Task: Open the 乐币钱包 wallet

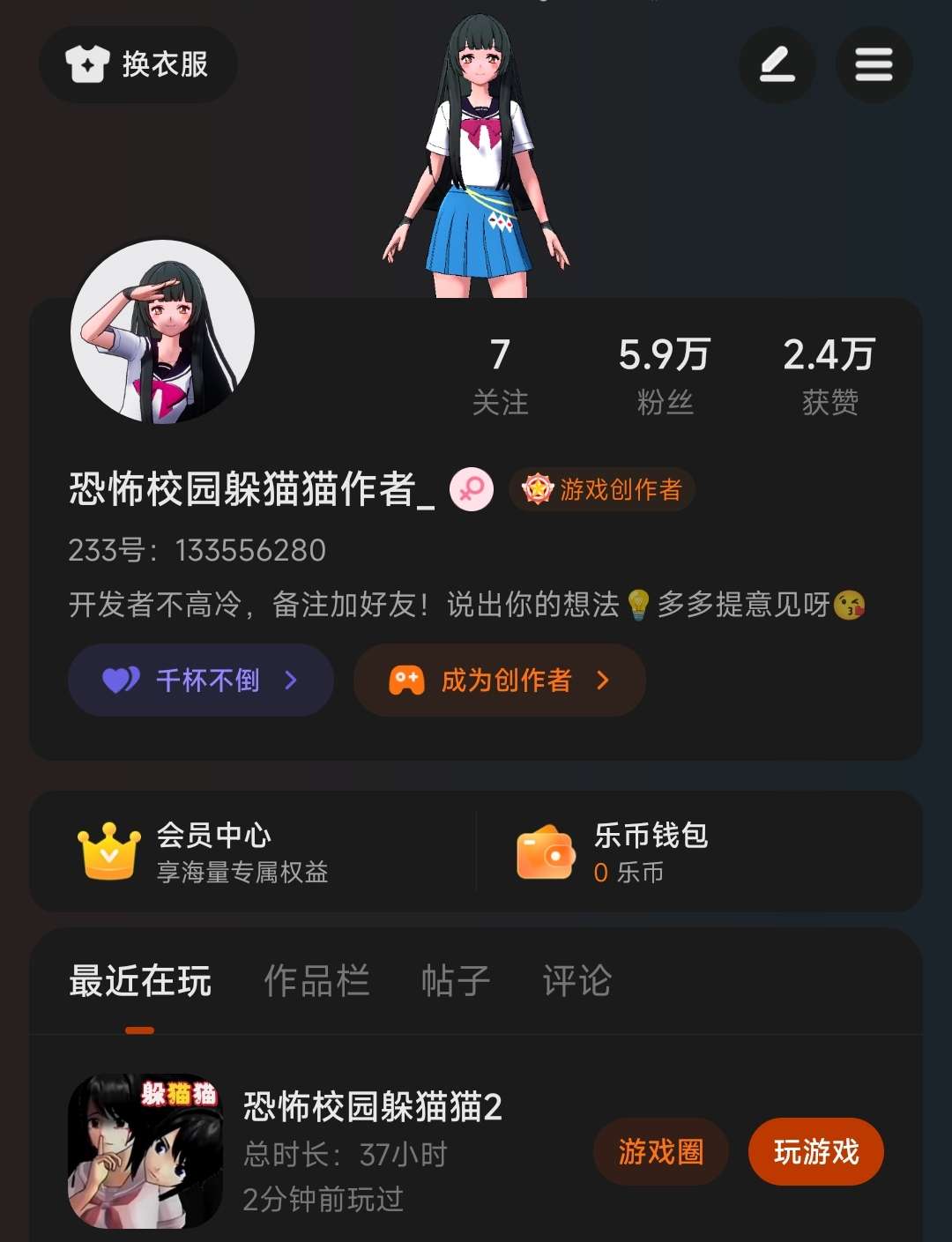Action: click(651, 852)
